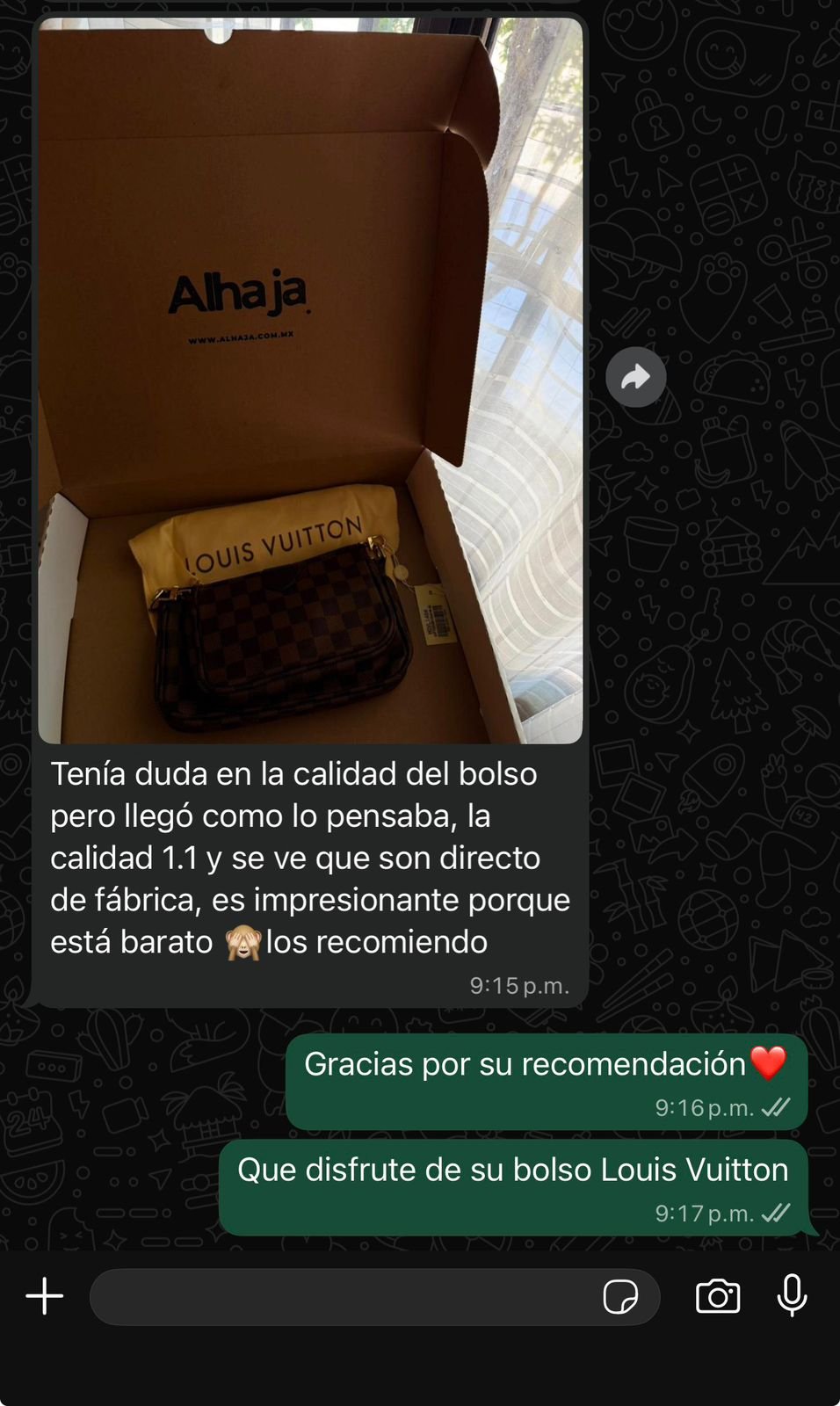Open the Alhaja box photo in the chat
The height and width of the screenshot is (1406, 840).
coord(310,380)
